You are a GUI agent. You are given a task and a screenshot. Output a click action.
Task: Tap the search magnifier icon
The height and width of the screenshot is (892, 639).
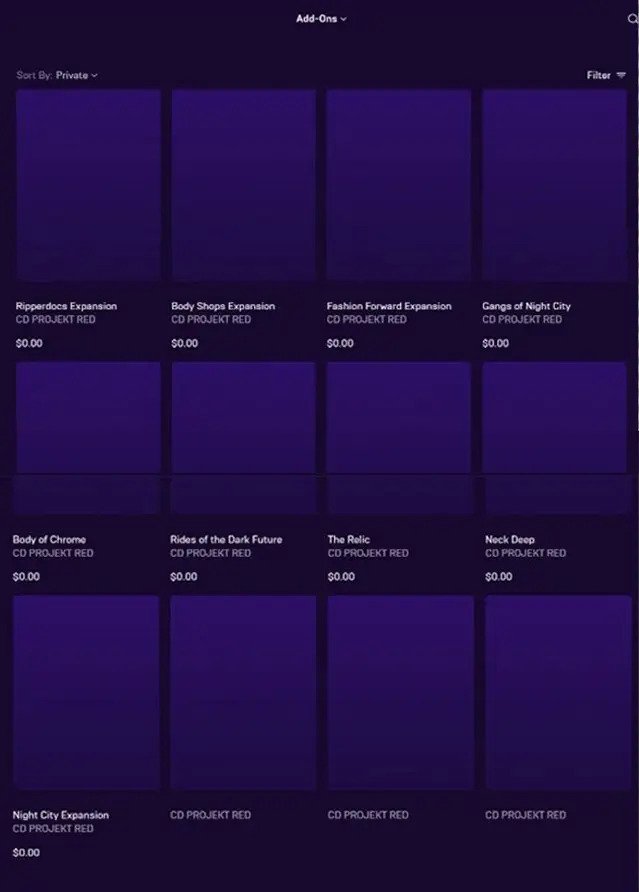(x=632, y=19)
